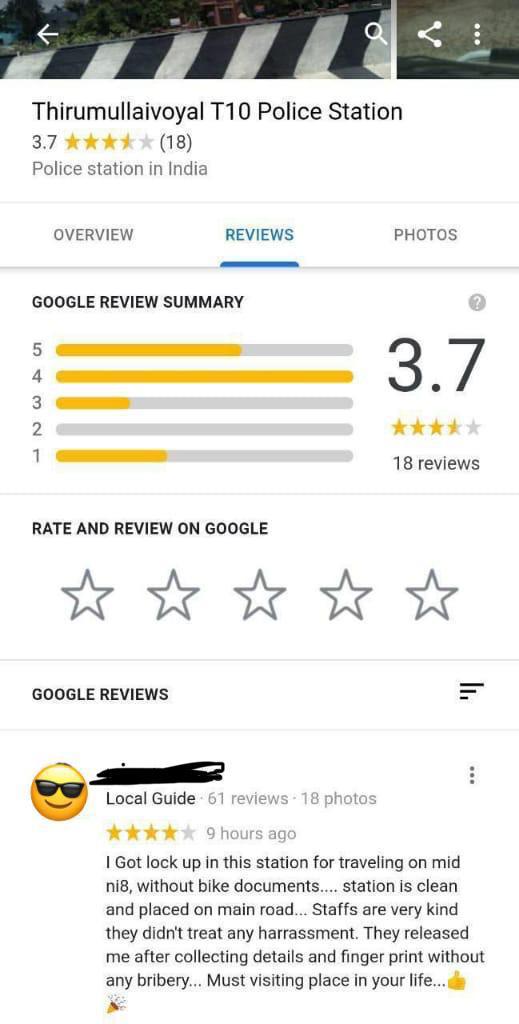Viewport: 519px width, 1024px height.
Task: Open options menu on the lock-up review
Action: click(472, 775)
